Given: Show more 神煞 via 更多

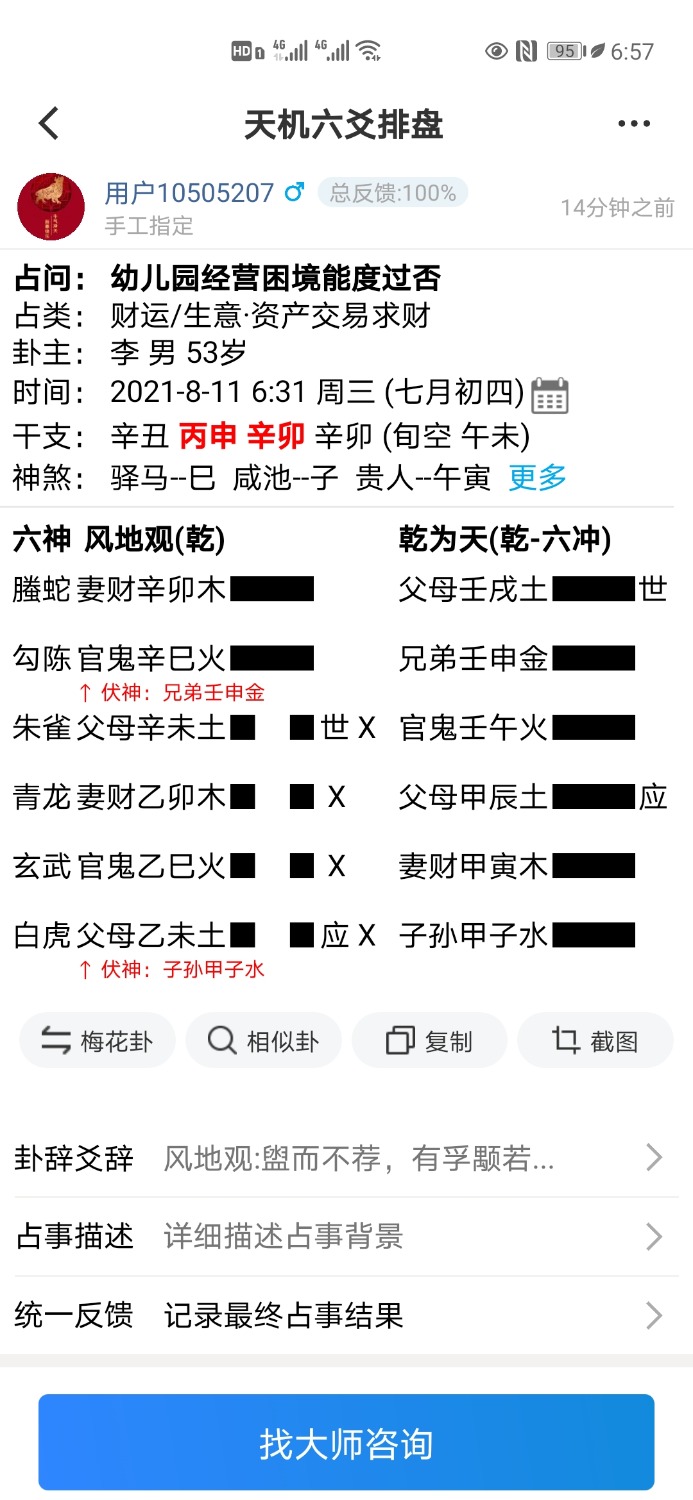Looking at the screenshot, I should pyautogui.click(x=537, y=478).
